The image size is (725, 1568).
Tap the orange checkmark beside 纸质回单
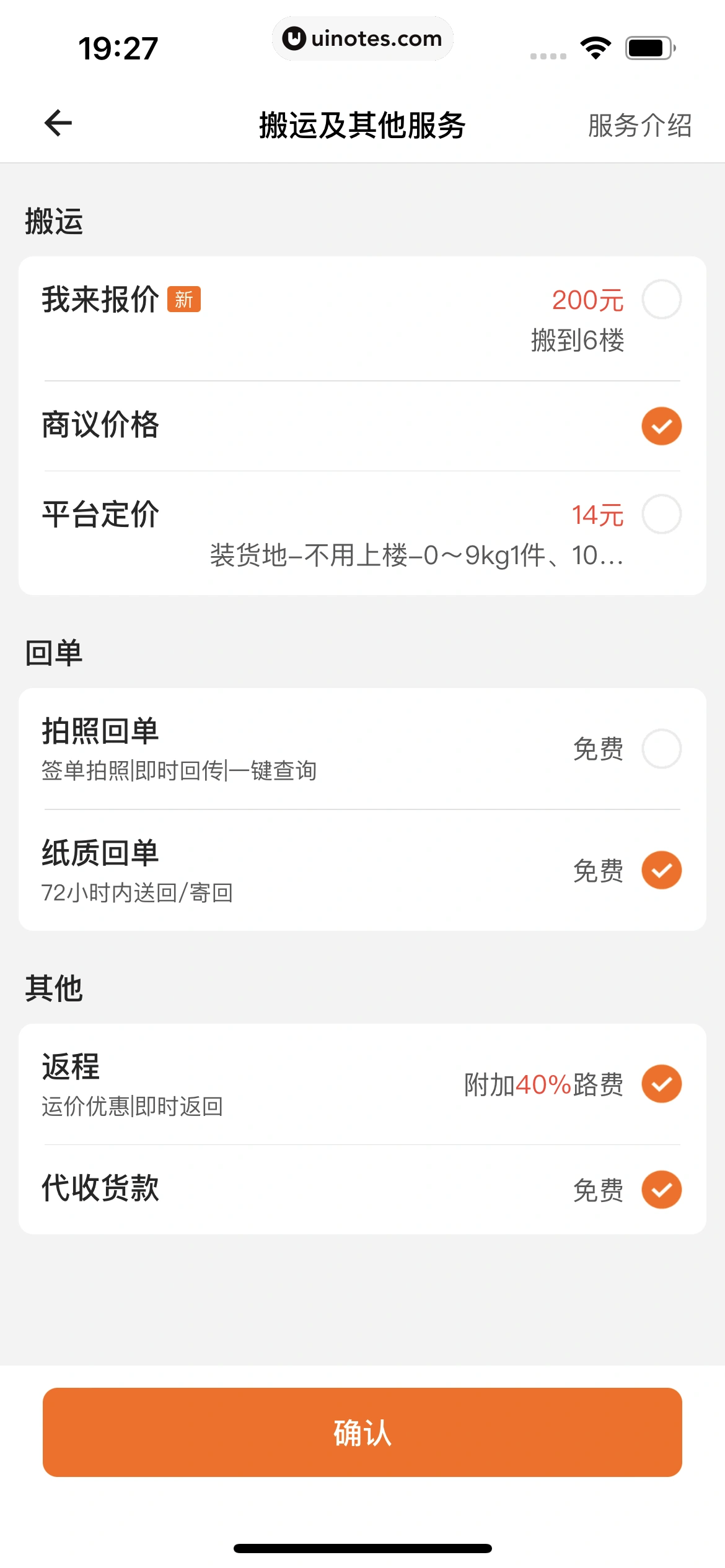661,870
